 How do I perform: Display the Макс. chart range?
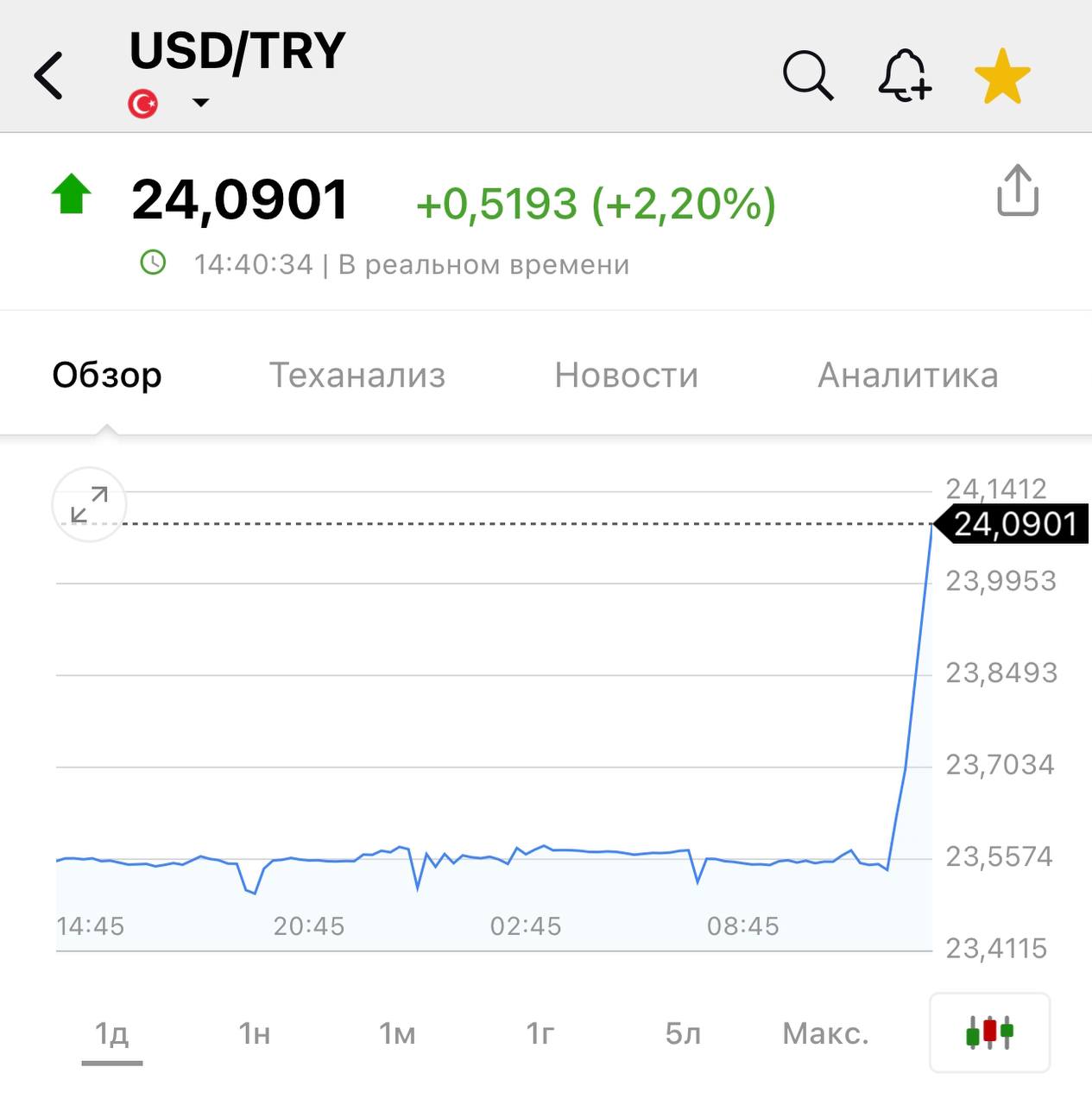pyautogui.click(x=825, y=1033)
